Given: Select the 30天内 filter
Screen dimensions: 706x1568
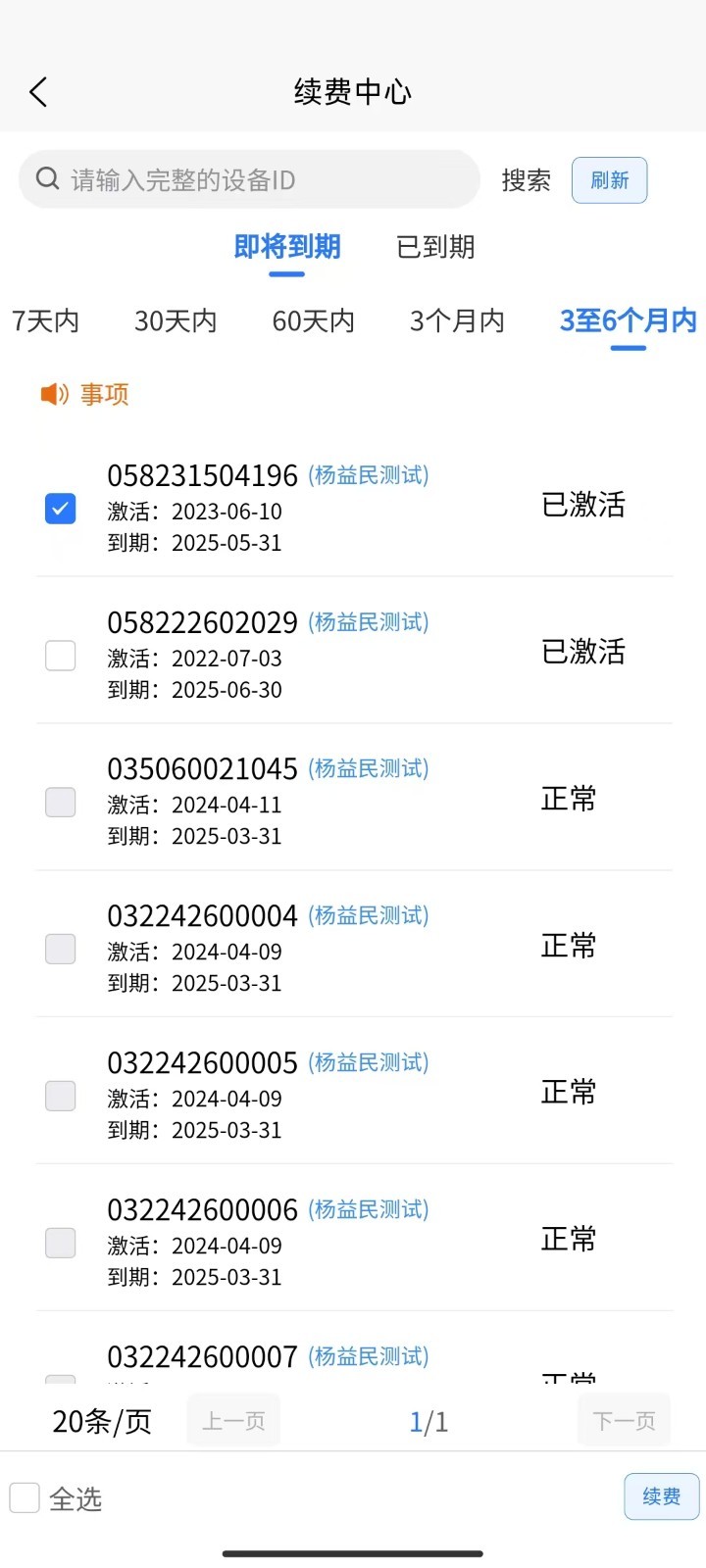Looking at the screenshot, I should pyautogui.click(x=176, y=320).
